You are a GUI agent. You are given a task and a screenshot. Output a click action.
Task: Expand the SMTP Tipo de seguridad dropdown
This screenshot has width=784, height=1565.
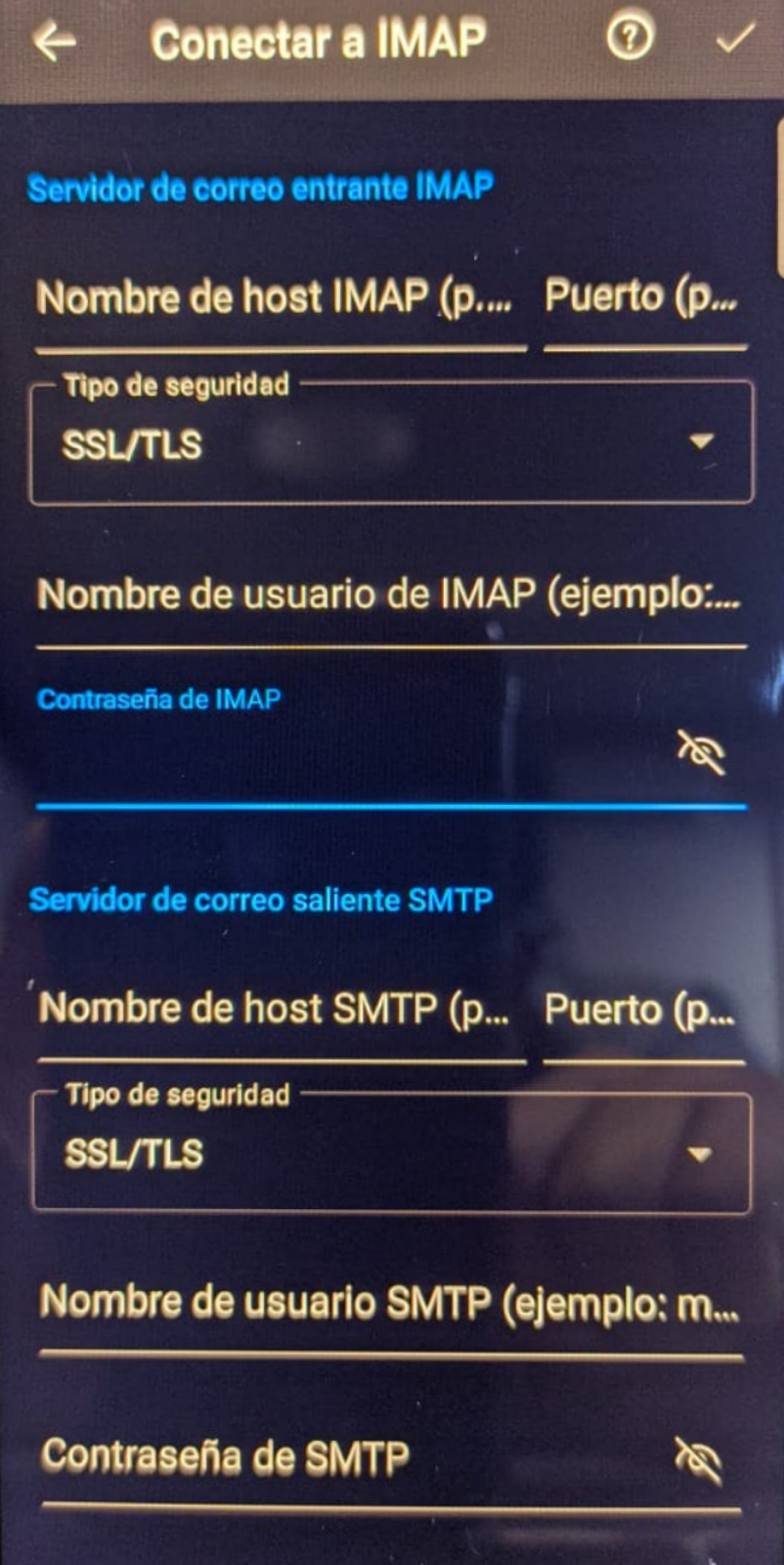(392, 1153)
